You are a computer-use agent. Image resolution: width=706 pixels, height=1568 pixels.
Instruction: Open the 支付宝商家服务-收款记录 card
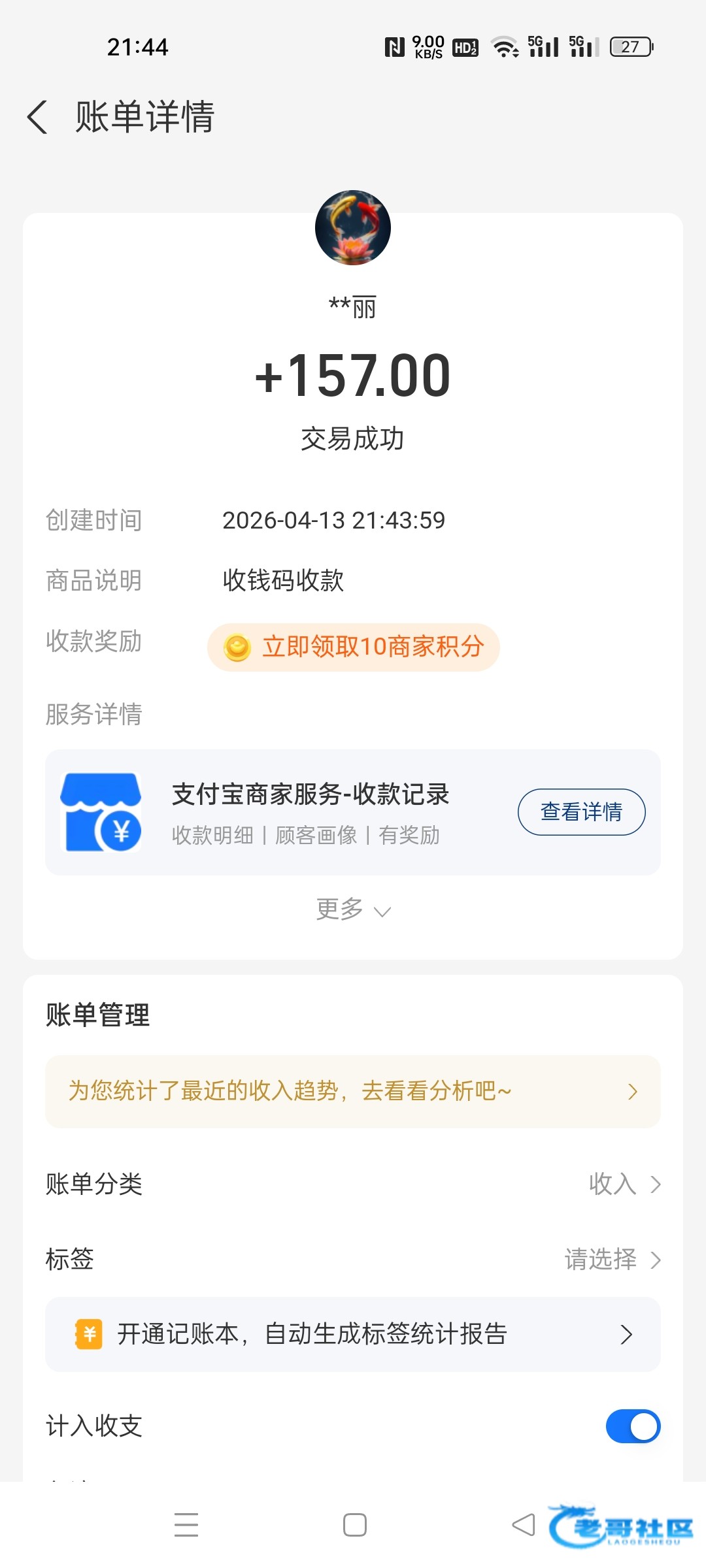tap(311, 812)
